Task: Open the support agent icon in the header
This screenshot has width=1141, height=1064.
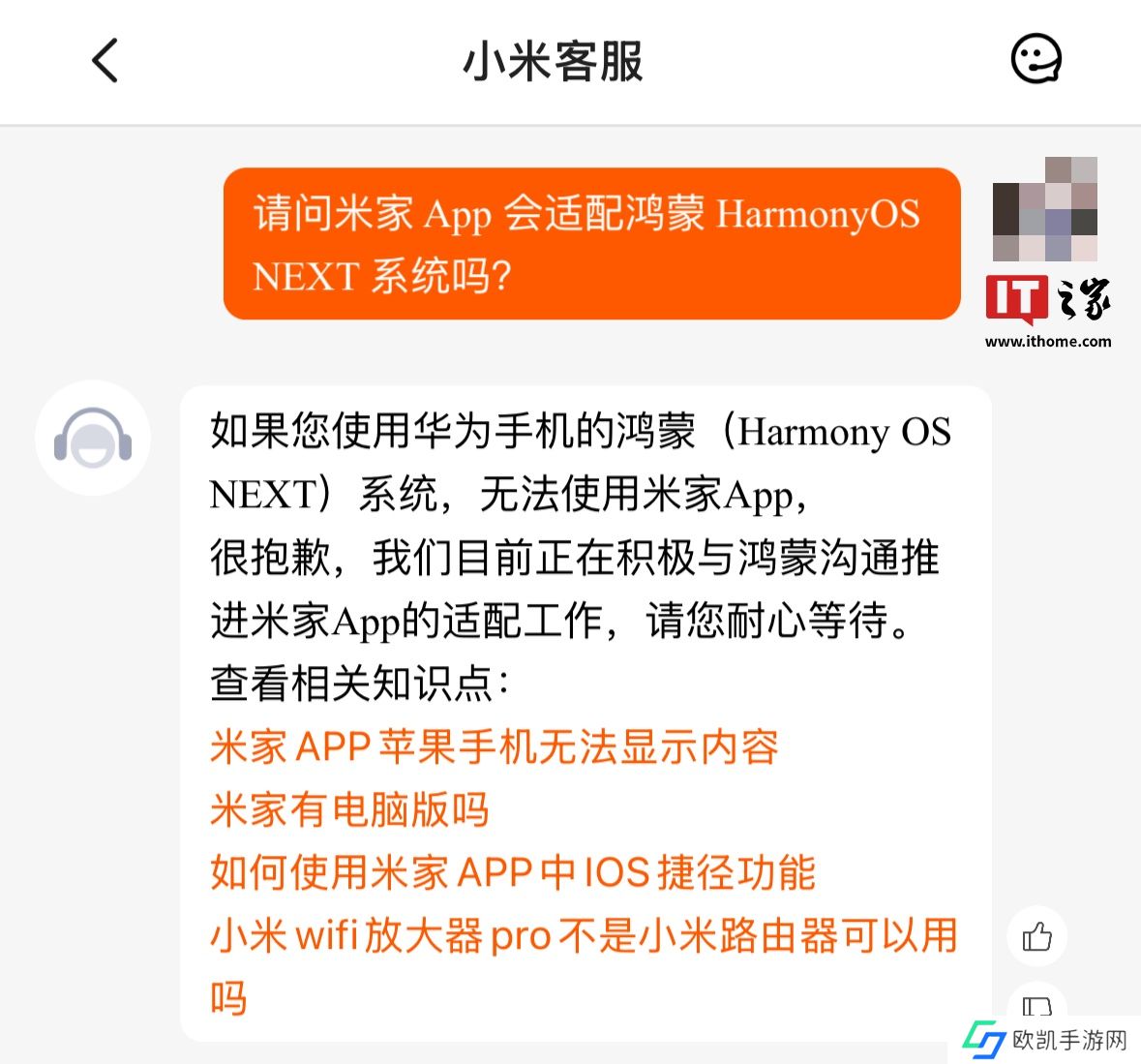Action: (1036, 60)
